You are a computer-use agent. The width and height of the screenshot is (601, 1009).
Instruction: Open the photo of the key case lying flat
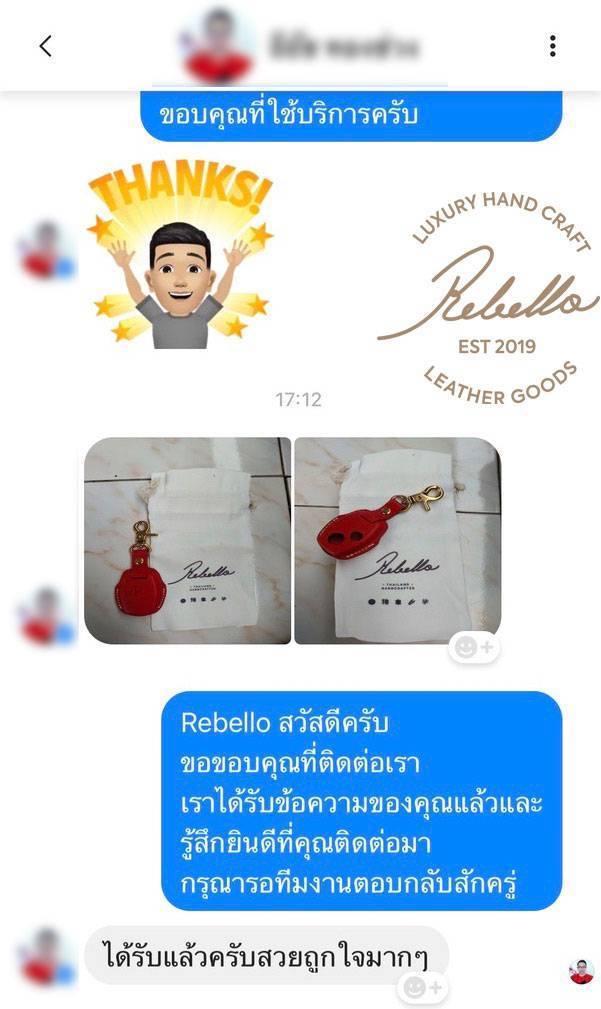(397, 541)
